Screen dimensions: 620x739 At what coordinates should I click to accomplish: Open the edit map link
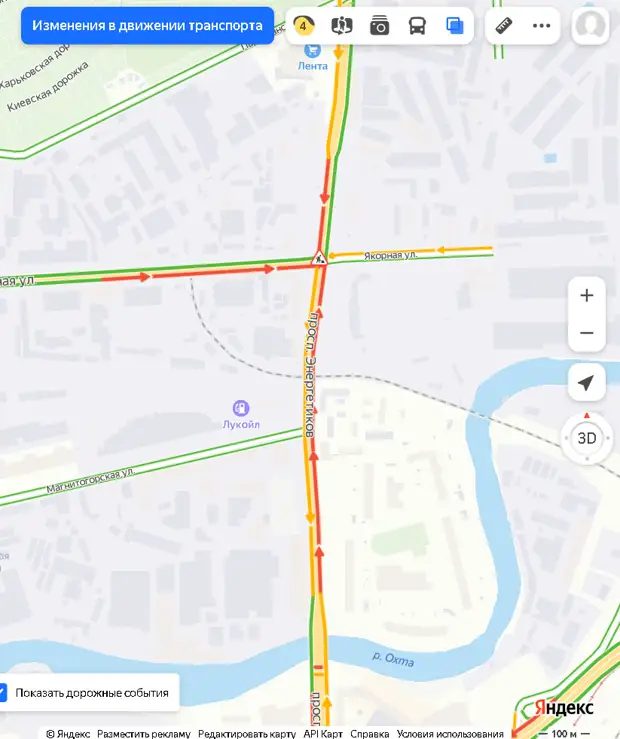coord(247,734)
